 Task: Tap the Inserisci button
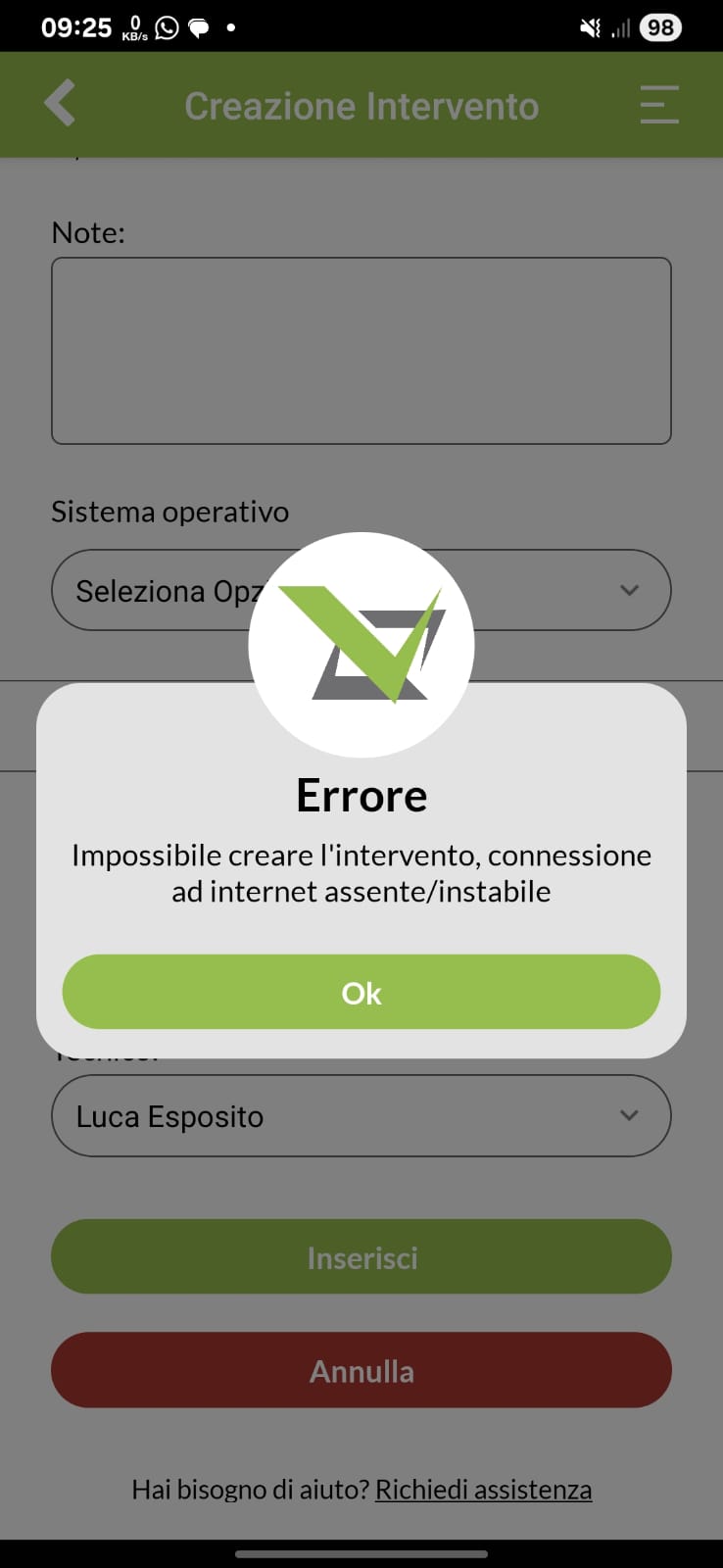[x=361, y=1257]
